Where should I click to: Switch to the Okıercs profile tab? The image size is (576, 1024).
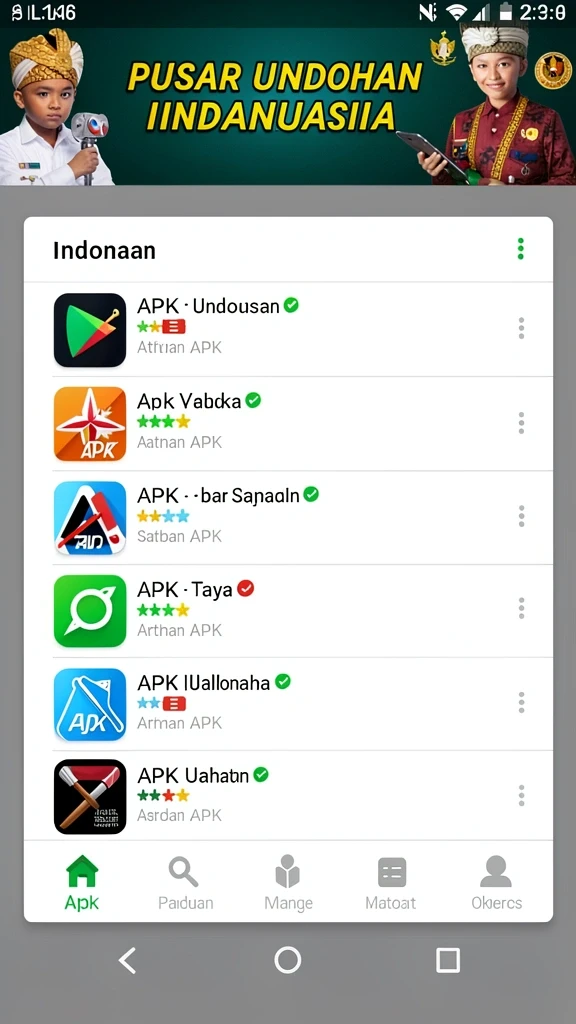click(x=496, y=882)
